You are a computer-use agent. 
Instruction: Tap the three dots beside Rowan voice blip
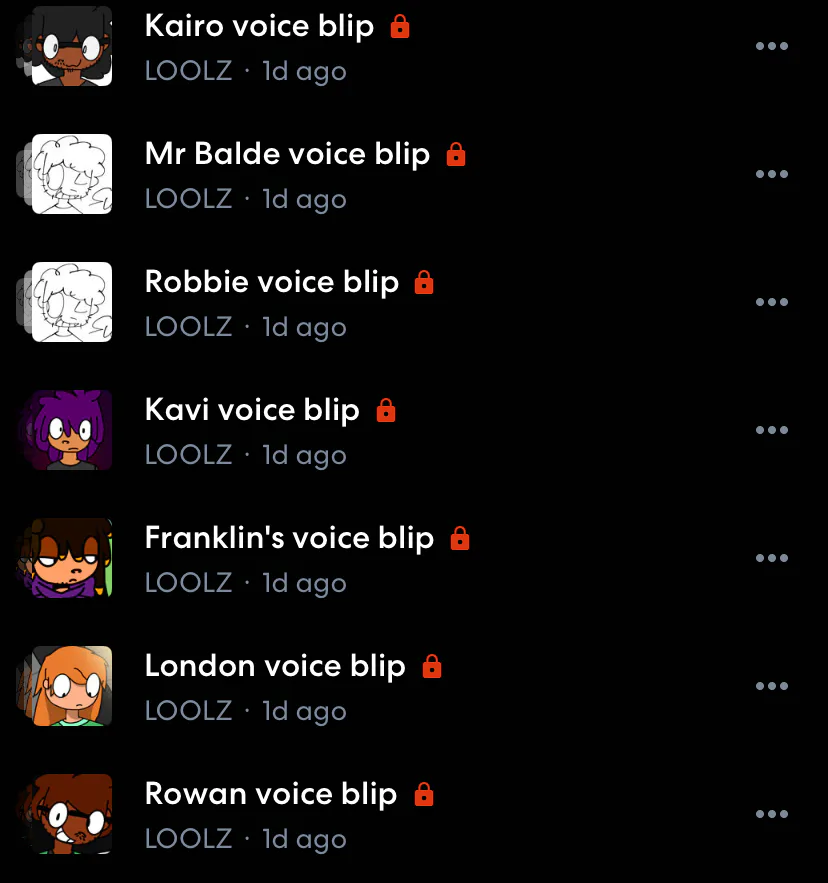tap(771, 815)
